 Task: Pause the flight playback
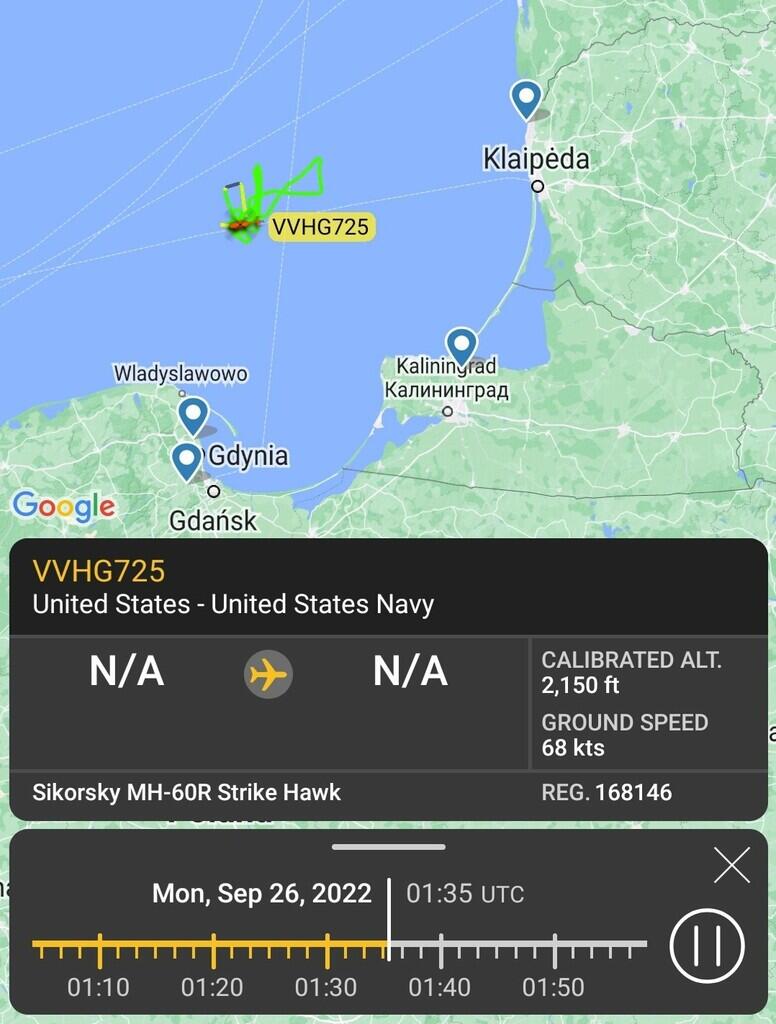coord(707,945)
